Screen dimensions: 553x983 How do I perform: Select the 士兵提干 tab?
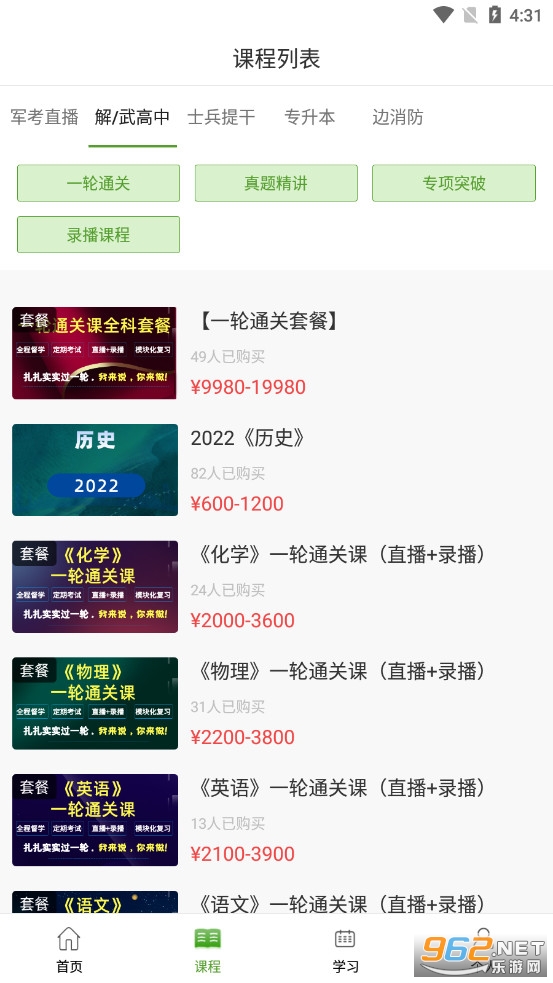click(221, 117)
